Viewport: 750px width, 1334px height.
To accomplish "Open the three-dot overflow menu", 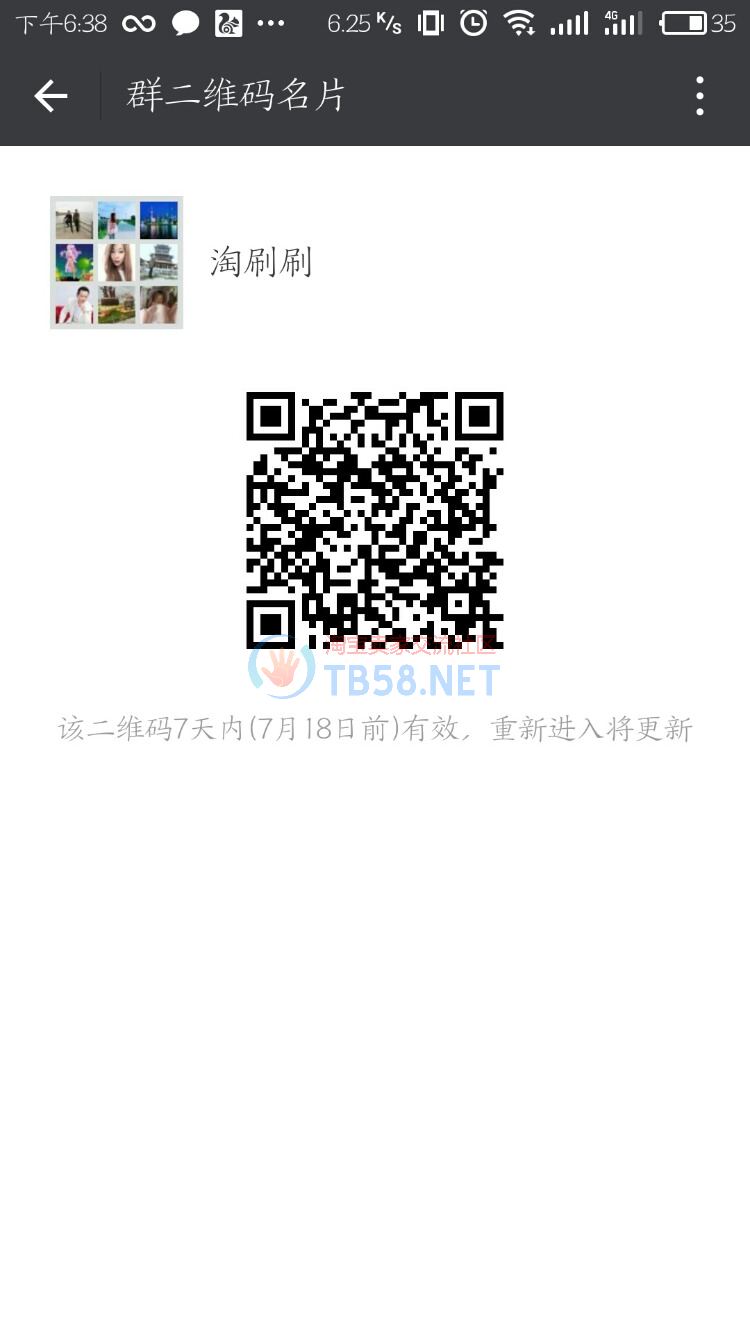I will (x=700, y=96).
